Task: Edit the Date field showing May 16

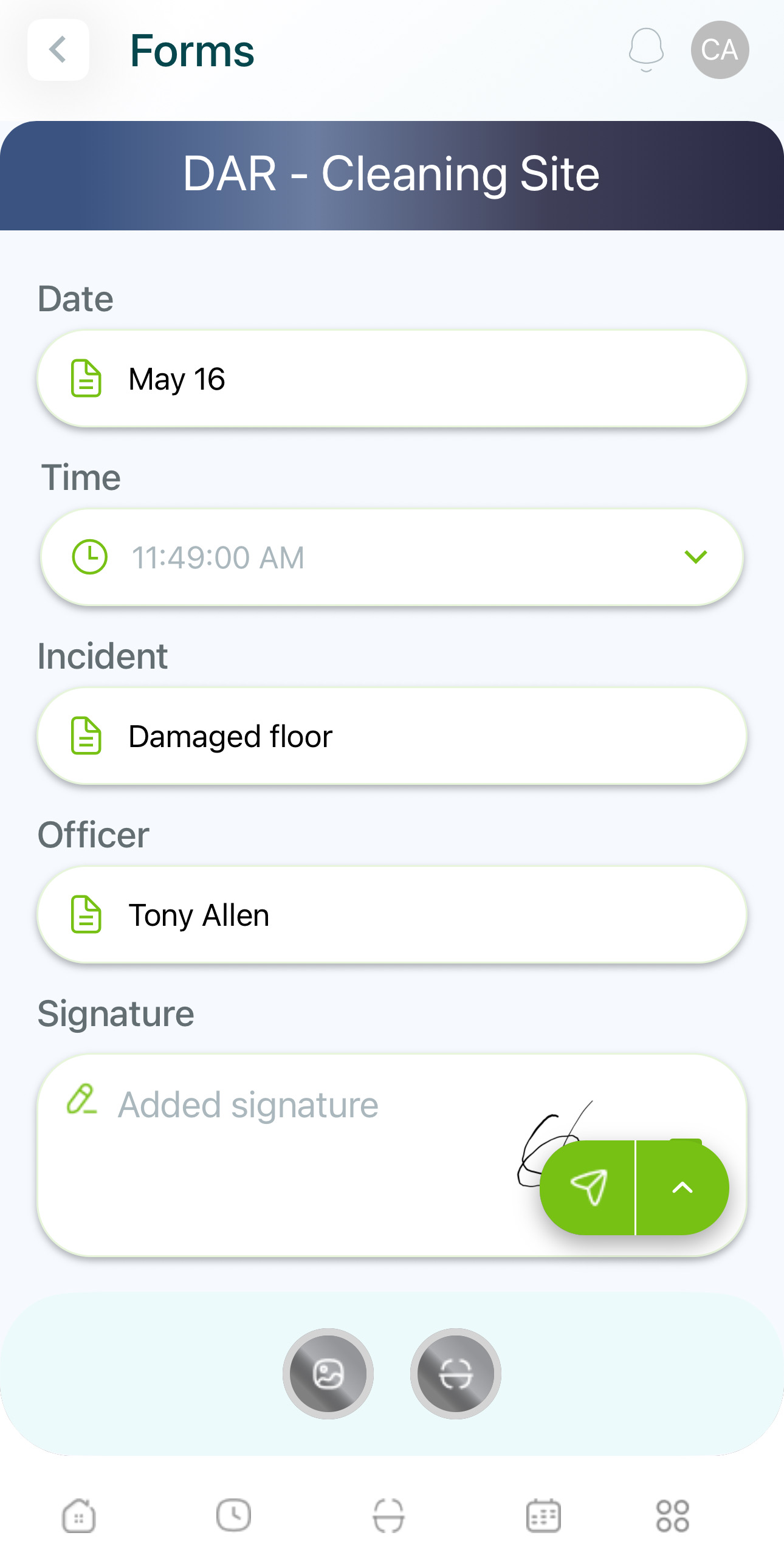Action: point(392,379)
